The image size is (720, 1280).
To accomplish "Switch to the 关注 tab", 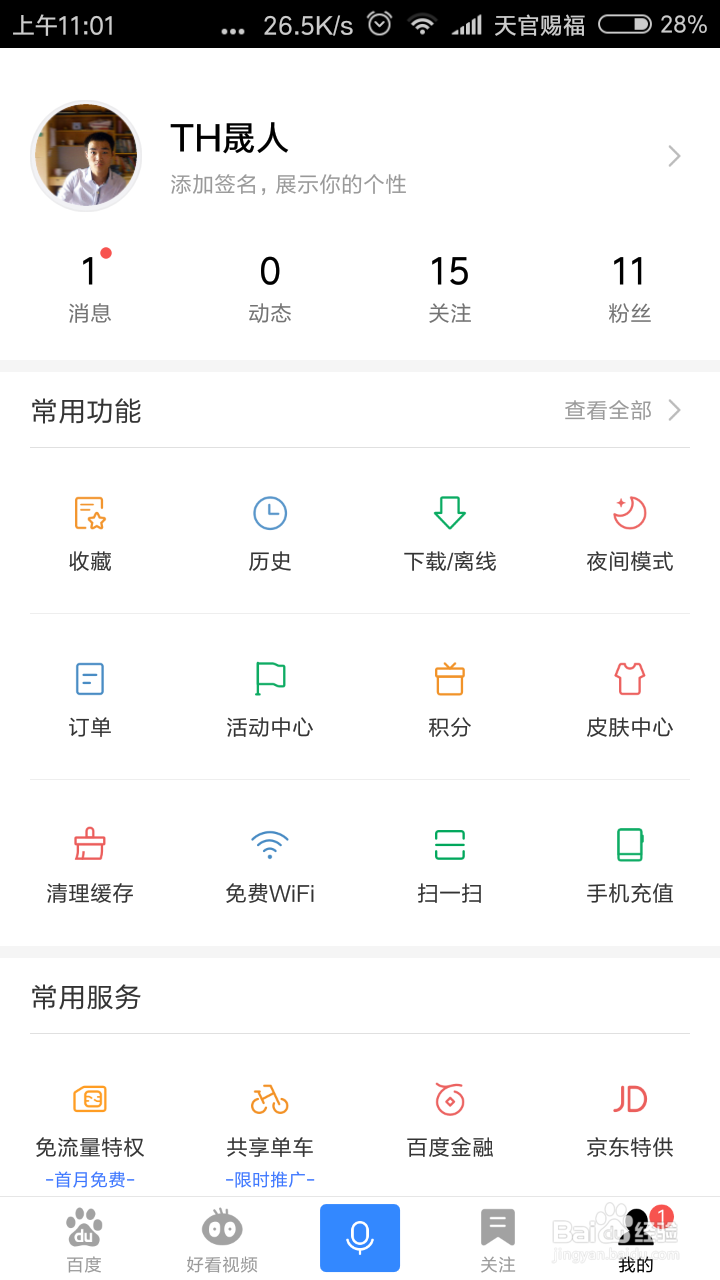I will point(498,1238).
